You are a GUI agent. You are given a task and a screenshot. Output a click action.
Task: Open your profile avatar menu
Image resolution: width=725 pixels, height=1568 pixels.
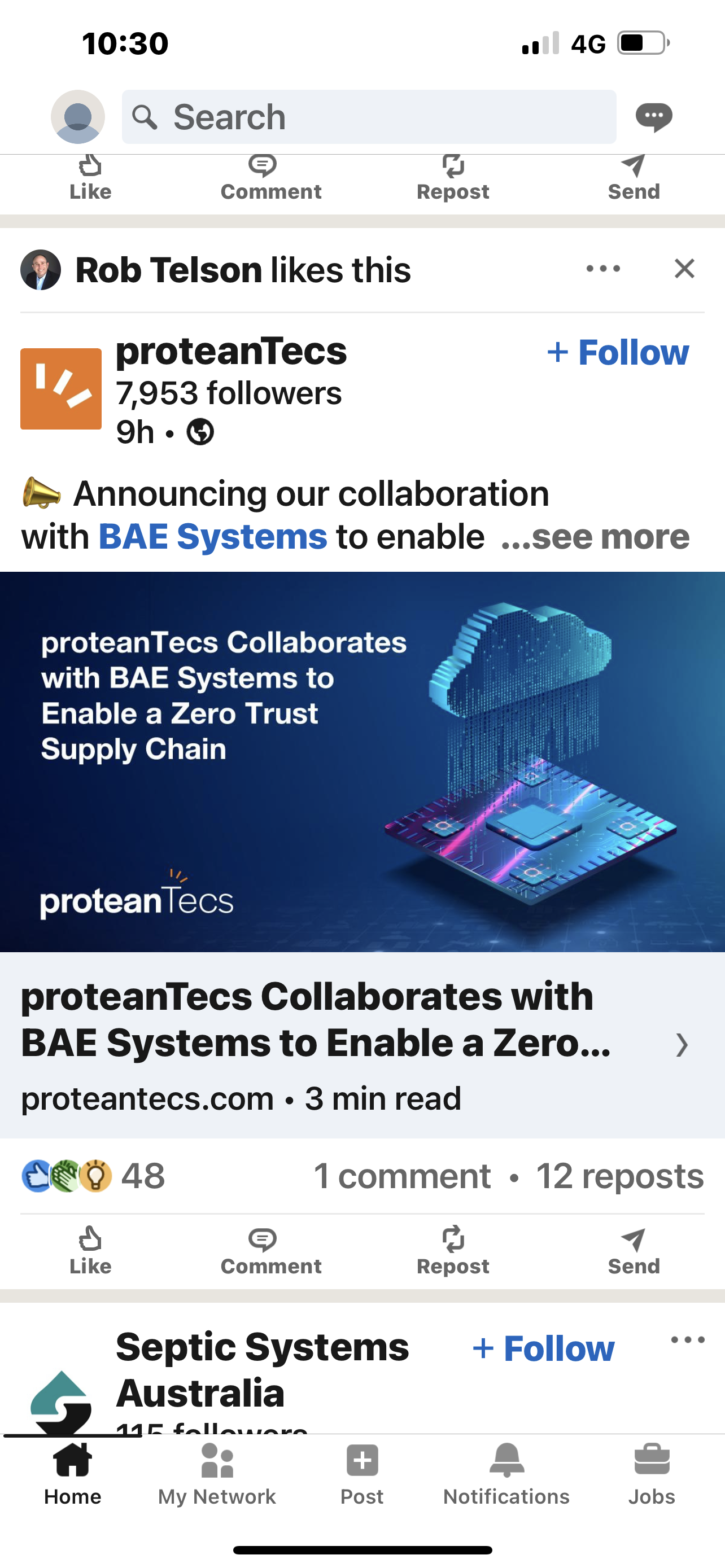pyautogui.click(x=77, y=116)
